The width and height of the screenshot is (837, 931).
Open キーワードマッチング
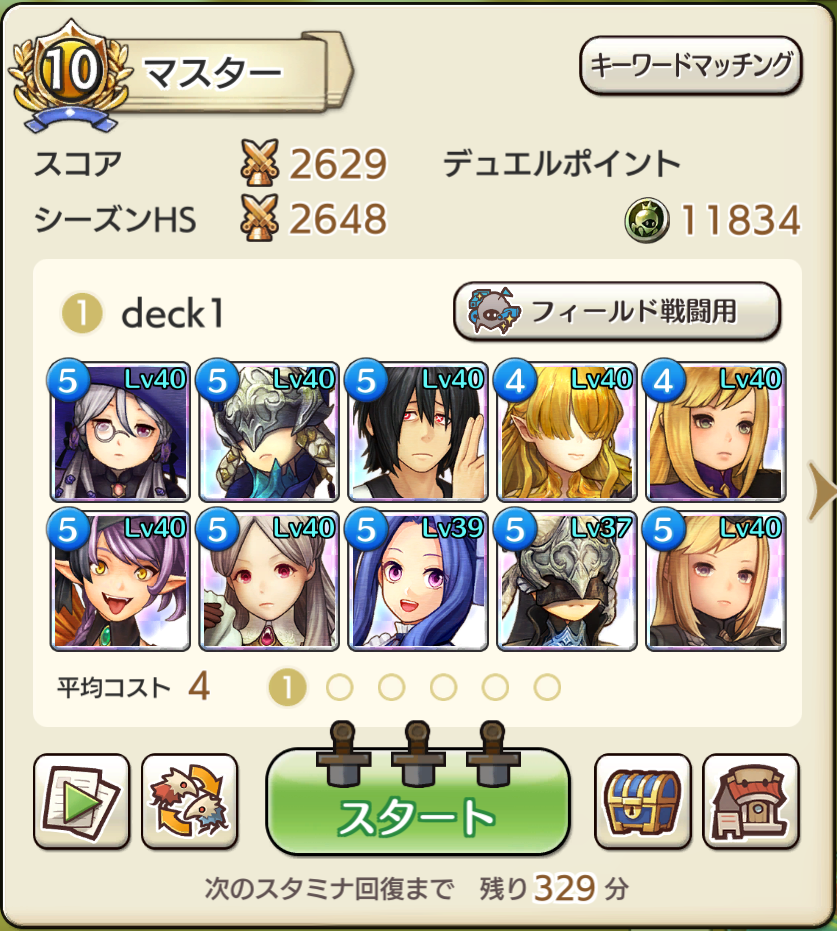(x=691, y=66)
